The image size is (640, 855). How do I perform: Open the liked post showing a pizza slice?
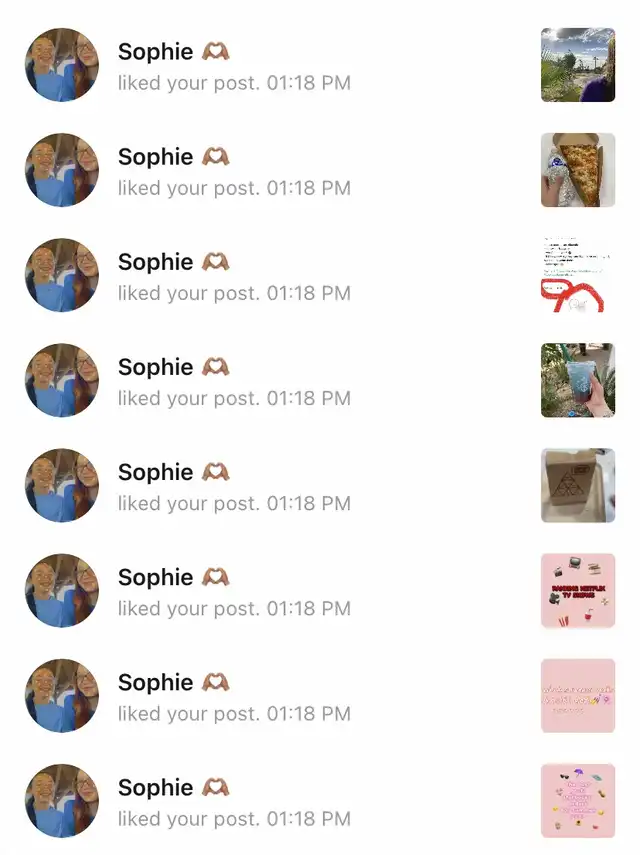point(577,170)
